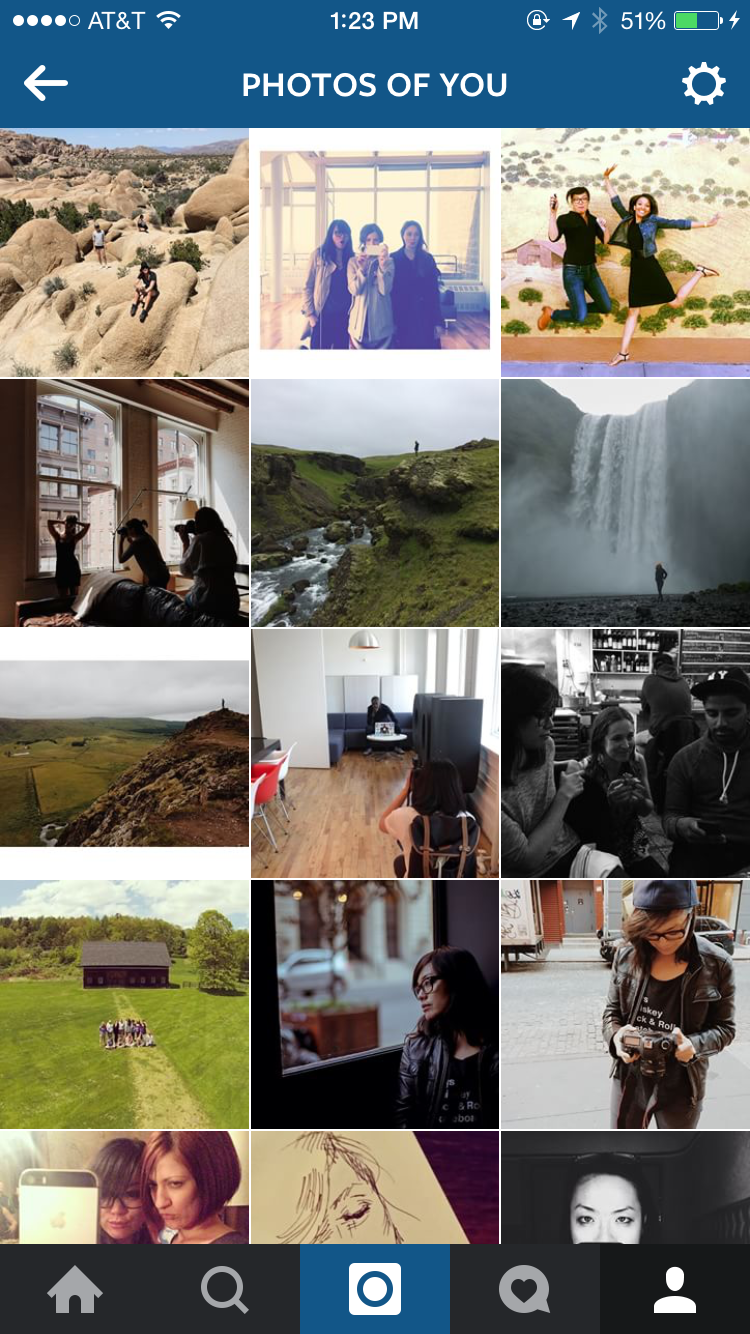Screen dimensions: 750x1334
Task: Open the desert boulders photo
Action: (x=124, y=252)
